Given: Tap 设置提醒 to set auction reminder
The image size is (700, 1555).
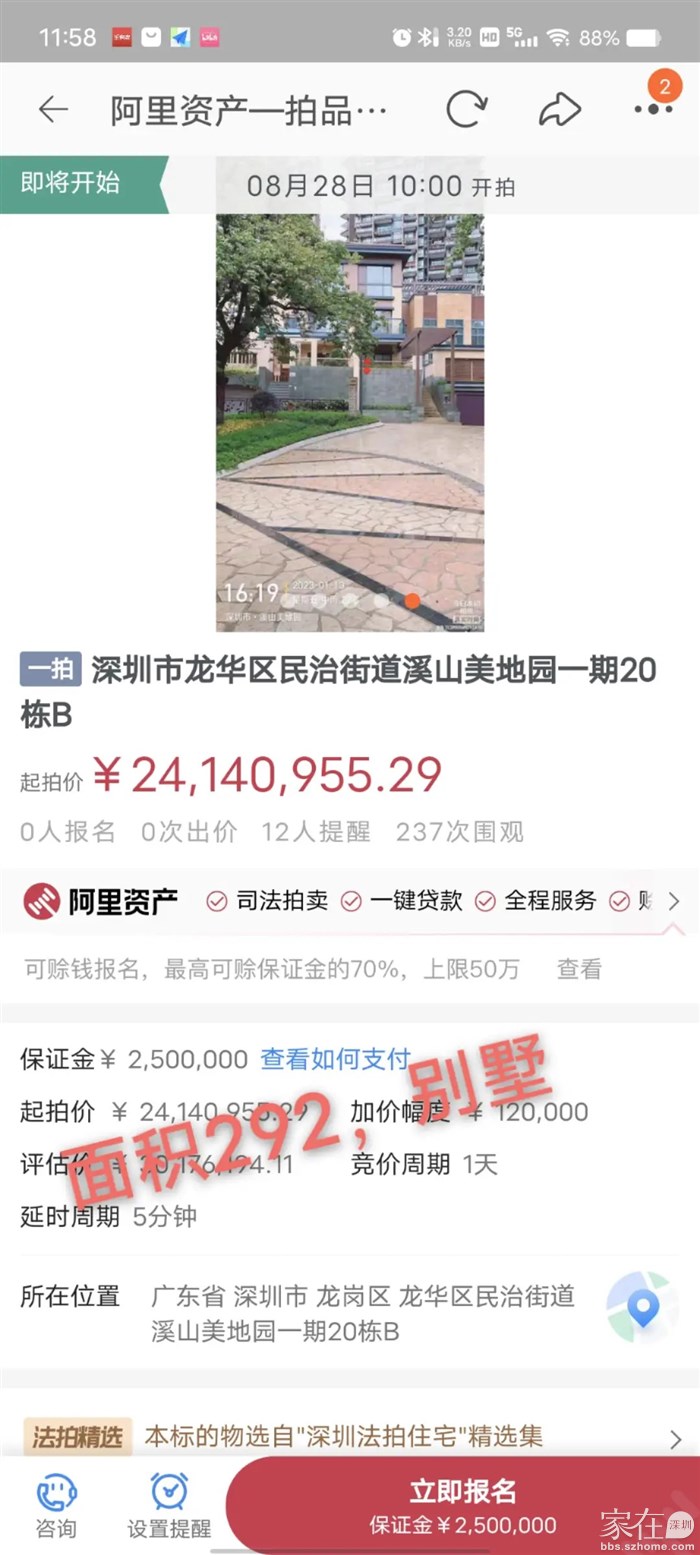Looking at the screenshot, I should (169, 1505).
